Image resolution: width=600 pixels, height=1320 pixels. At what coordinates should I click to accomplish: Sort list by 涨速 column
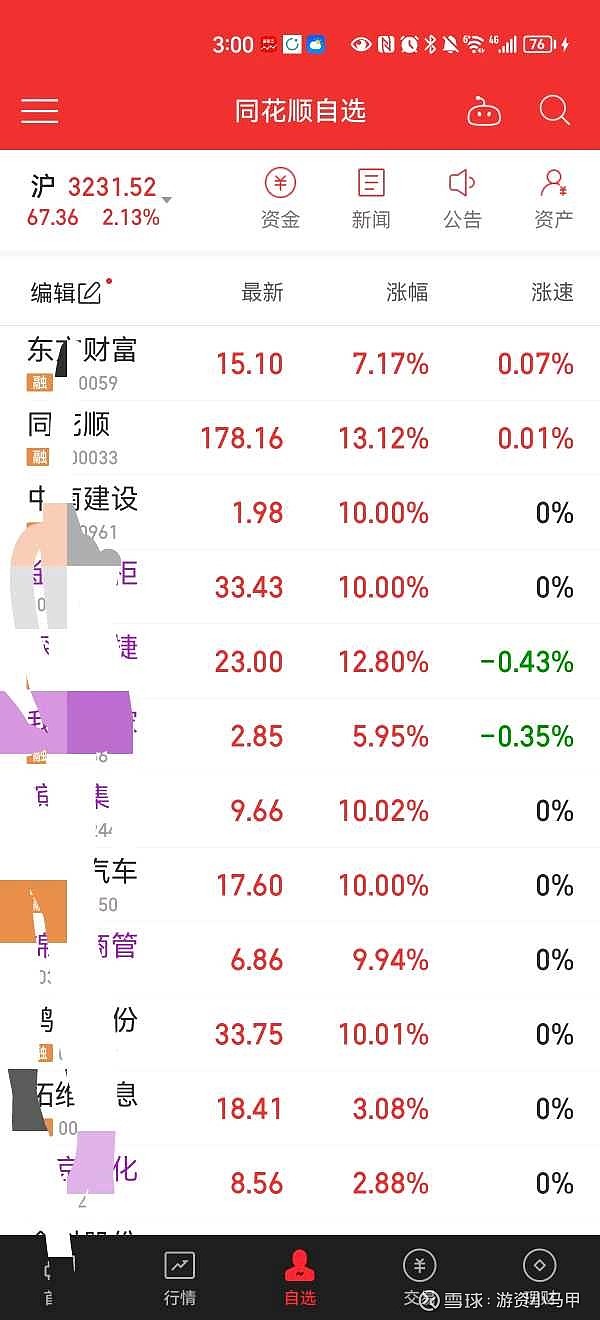coord(553,292)
